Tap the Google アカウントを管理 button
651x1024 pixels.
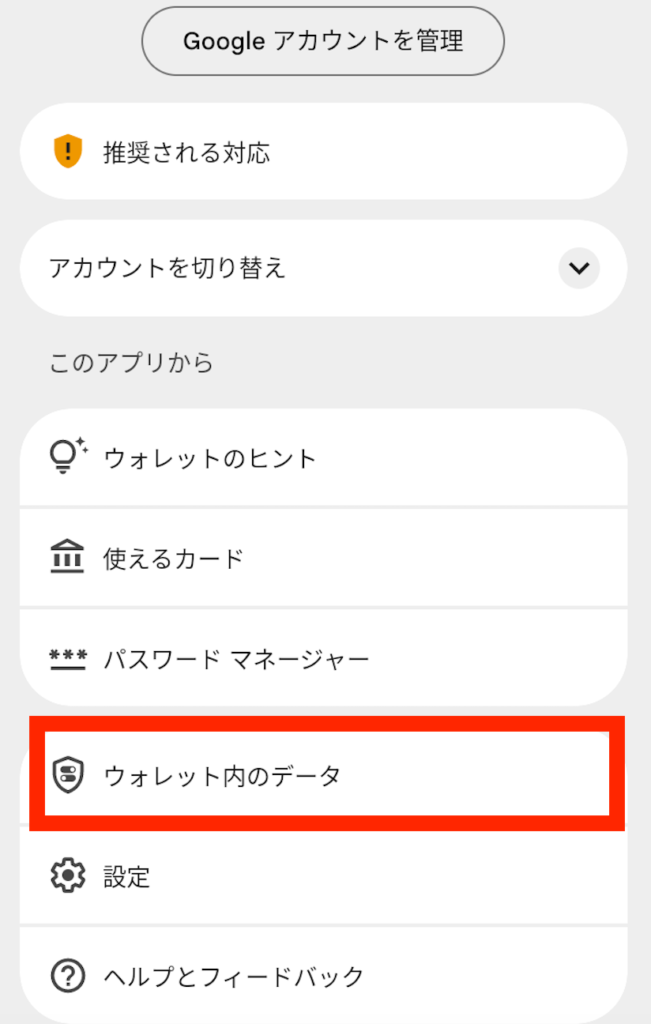[x=322, y=41]
